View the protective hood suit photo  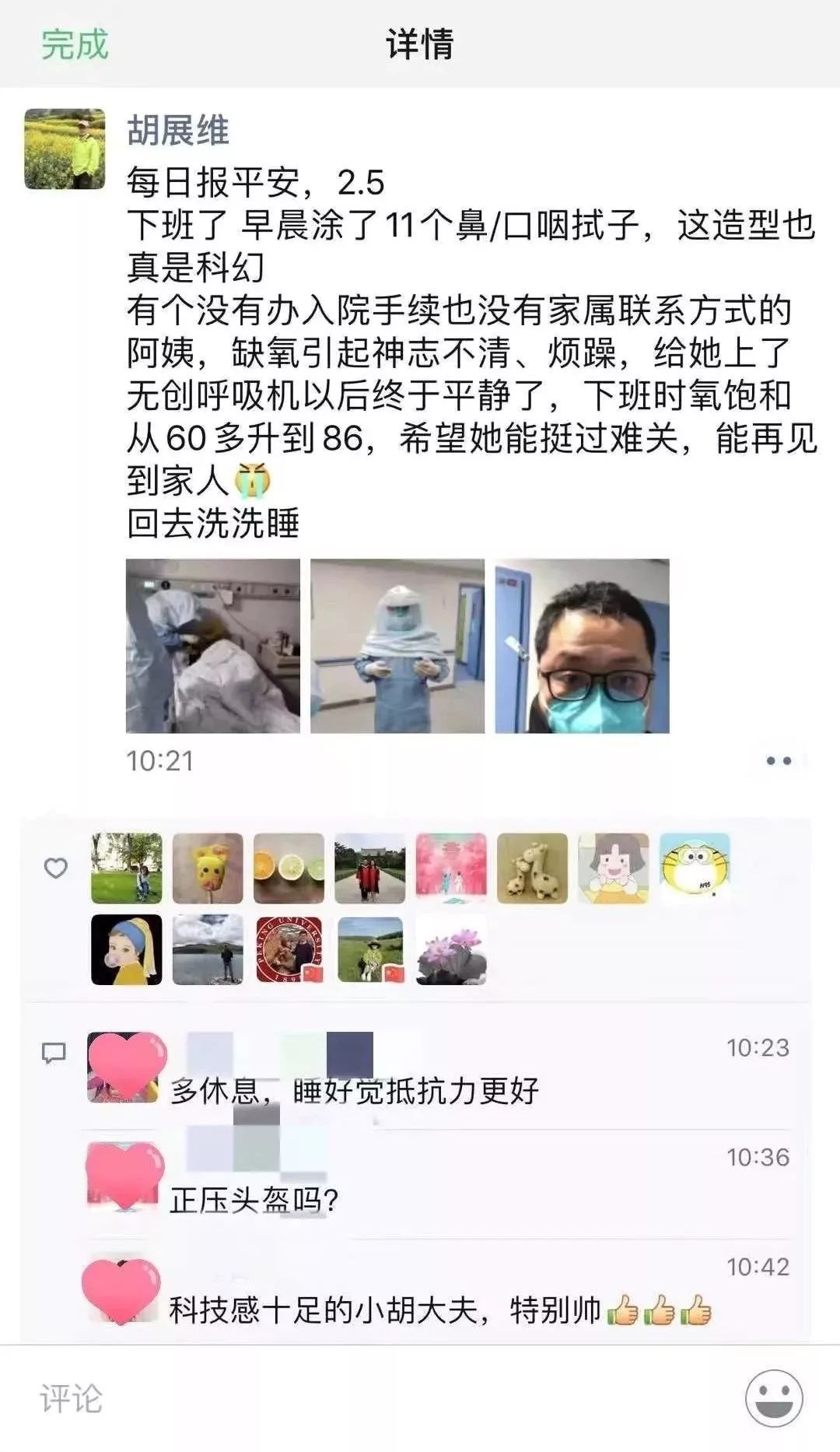[x=397, y=646]
